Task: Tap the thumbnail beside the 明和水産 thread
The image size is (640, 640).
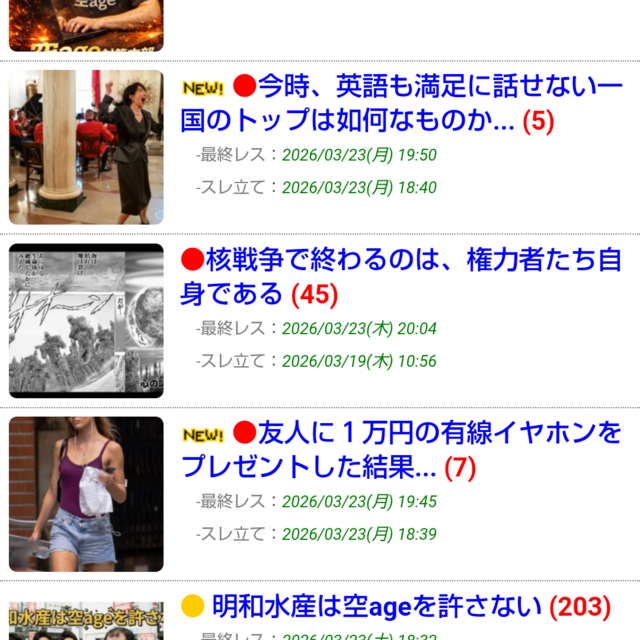Action: [86, 622]
